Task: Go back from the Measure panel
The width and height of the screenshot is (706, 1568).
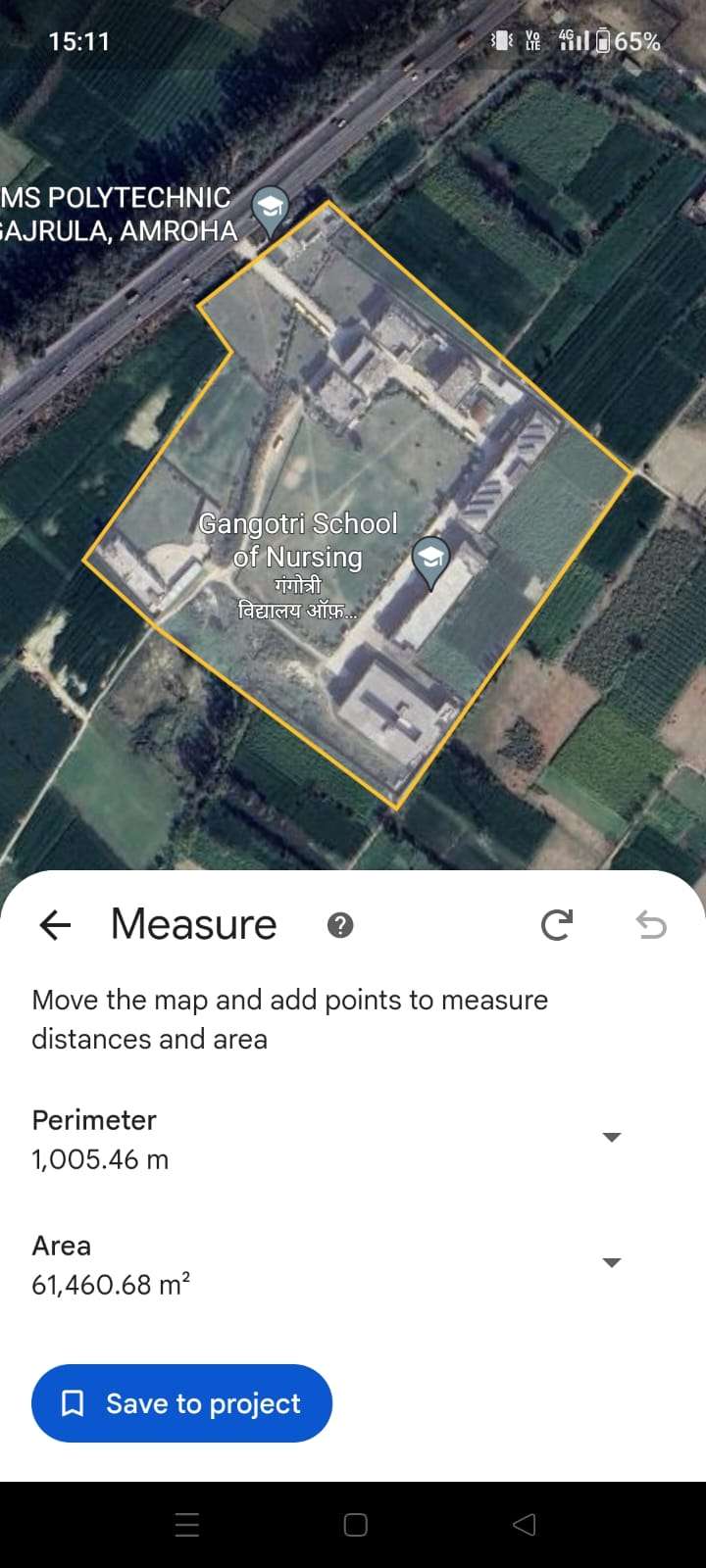Action: [55, 924]
